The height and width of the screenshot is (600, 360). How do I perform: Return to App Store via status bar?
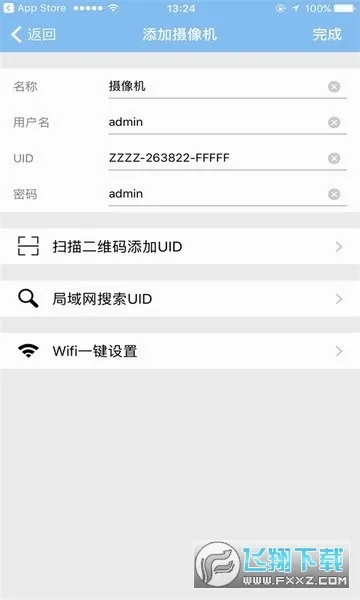(x=34, y=8)
